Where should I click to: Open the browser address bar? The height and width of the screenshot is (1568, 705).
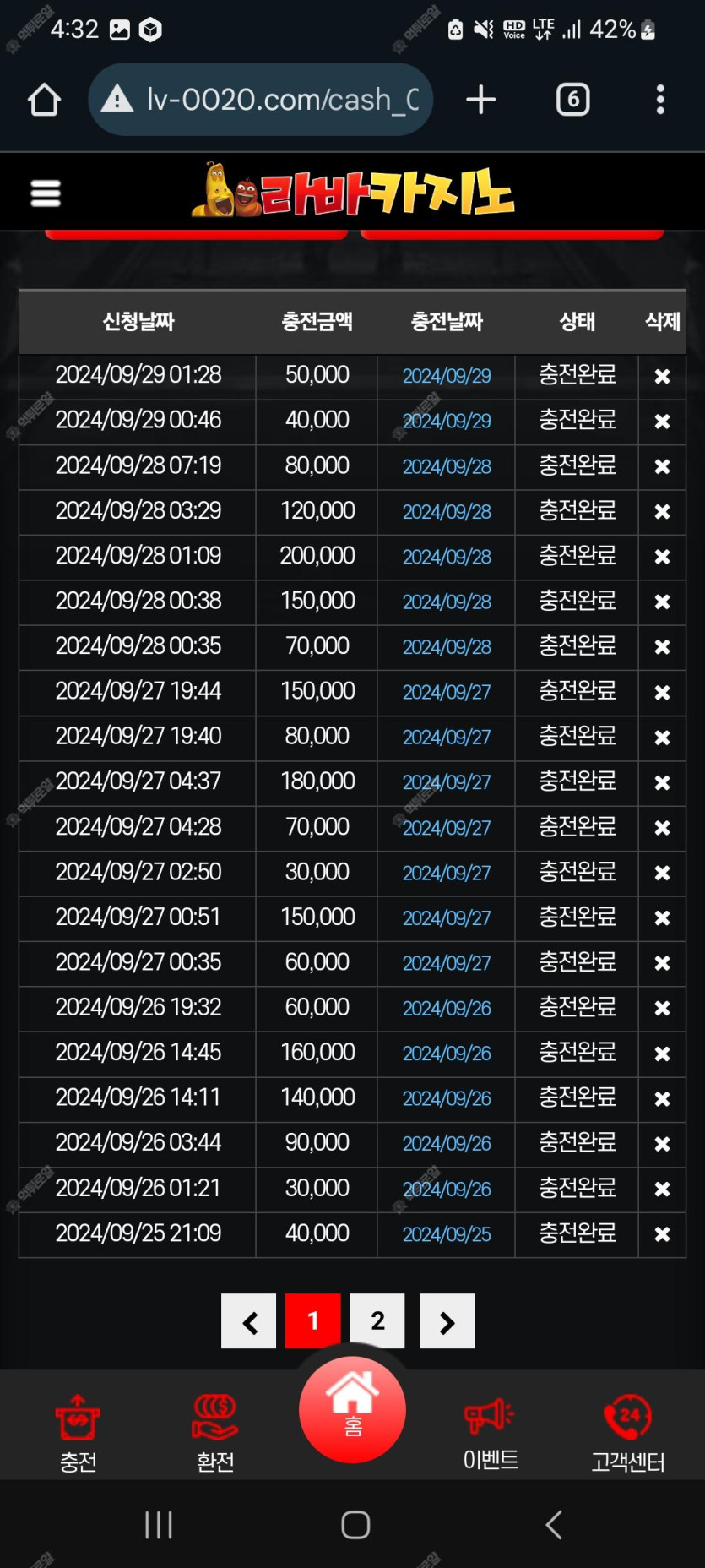260,100
